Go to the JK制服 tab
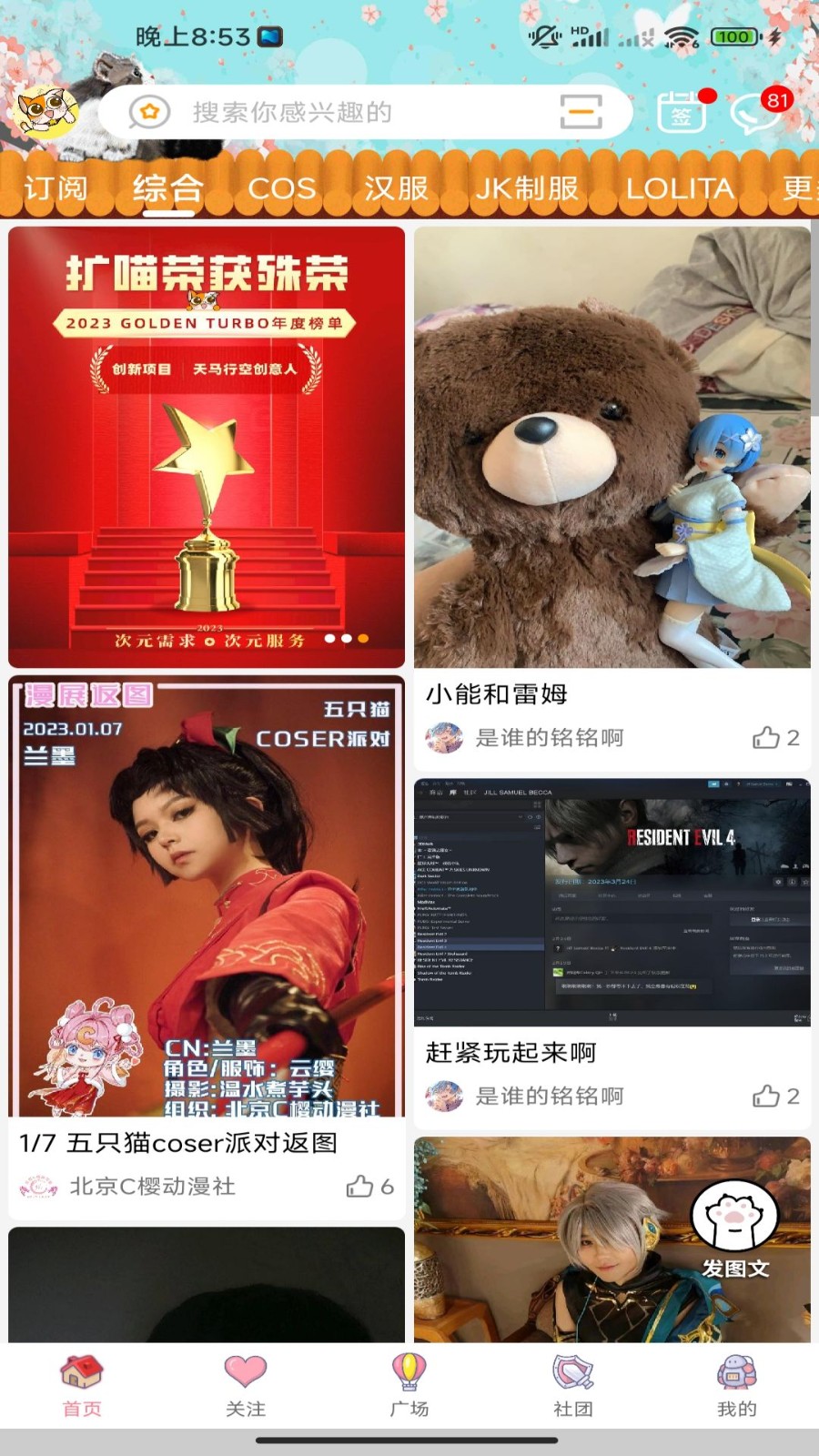819x1456 pixels. point(527,188)
